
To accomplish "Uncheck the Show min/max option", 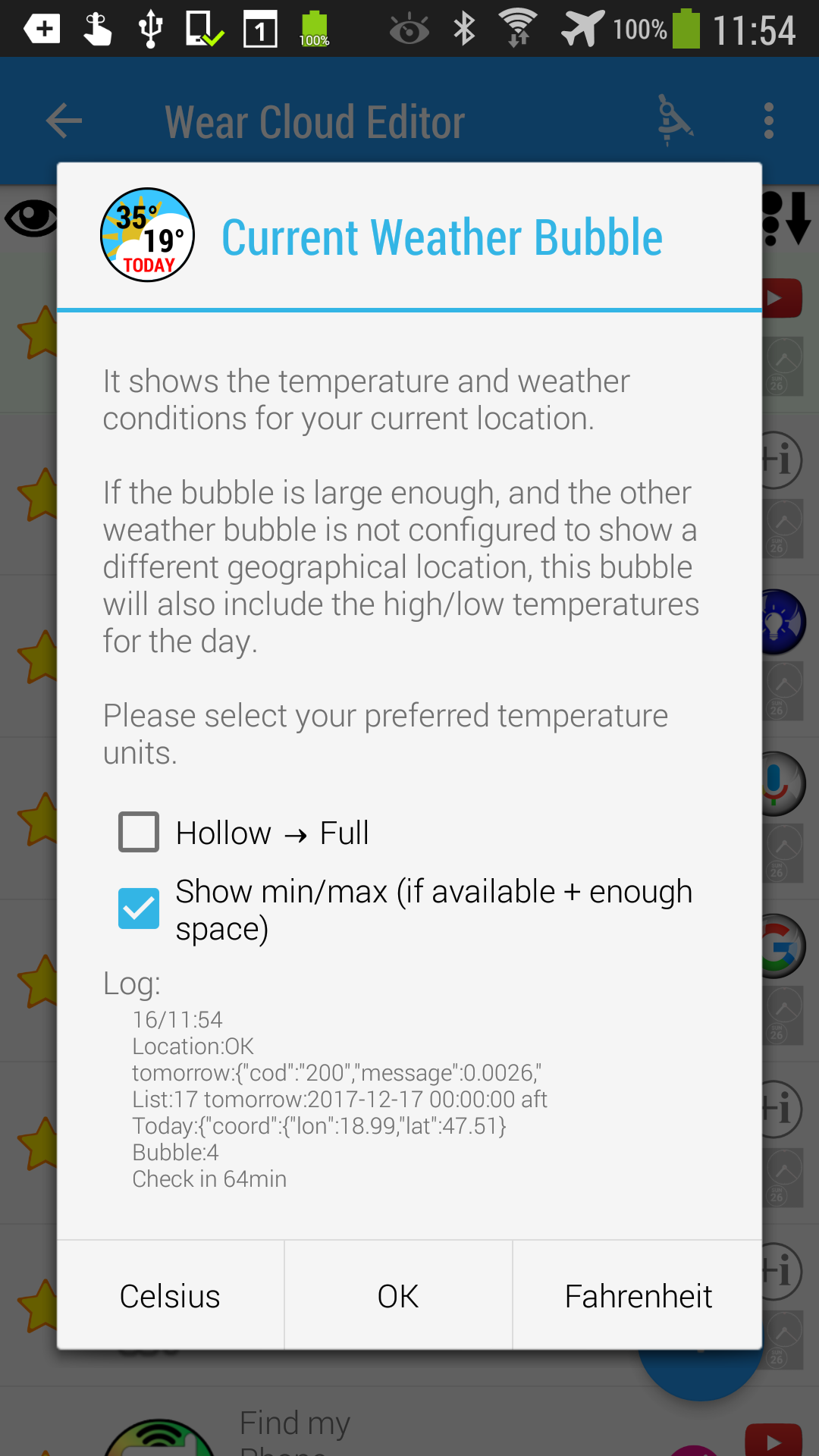I will 139,908.
